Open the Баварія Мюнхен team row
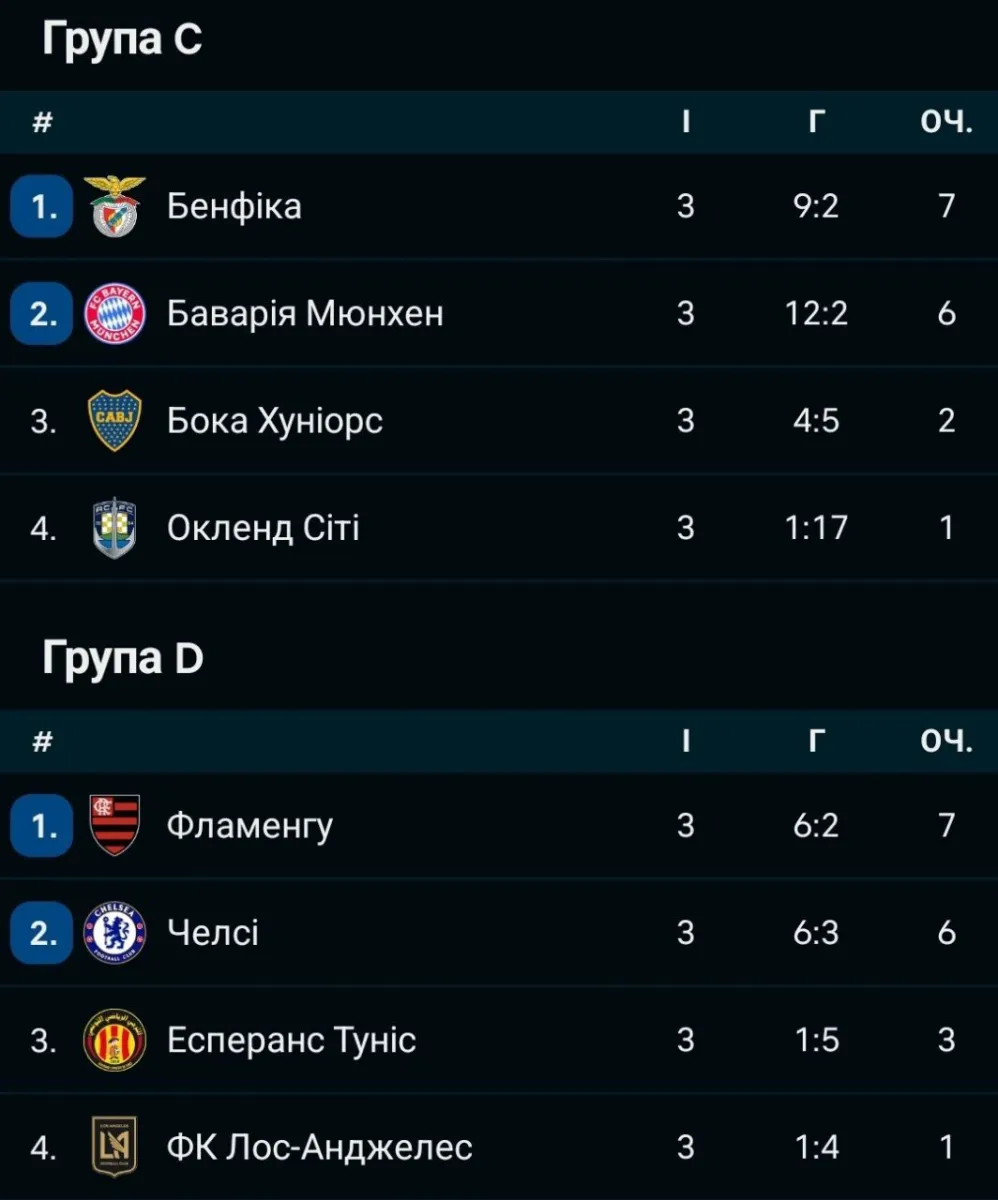This screenshot has width=998, height=1200. coord(305,314)
